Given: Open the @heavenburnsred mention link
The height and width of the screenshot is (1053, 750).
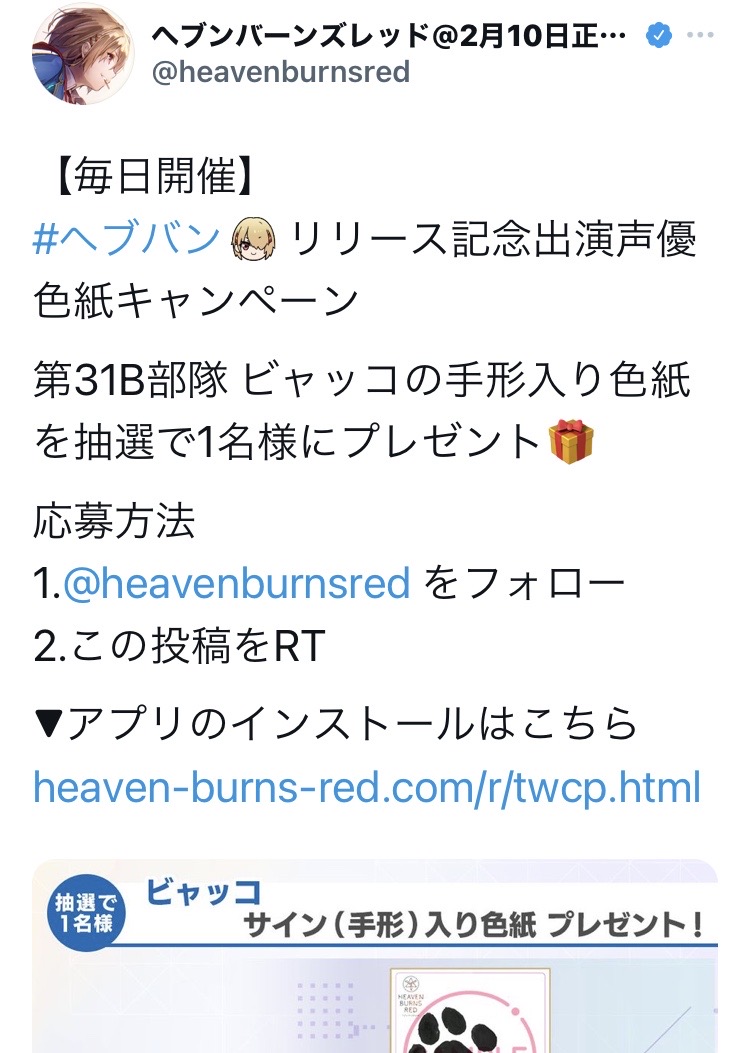Looking at the screenshot, I should (x=237, y=583).
